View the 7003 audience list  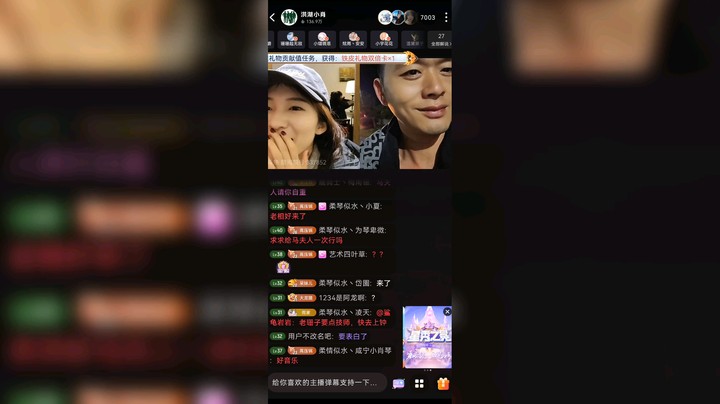tap(427, 17)
